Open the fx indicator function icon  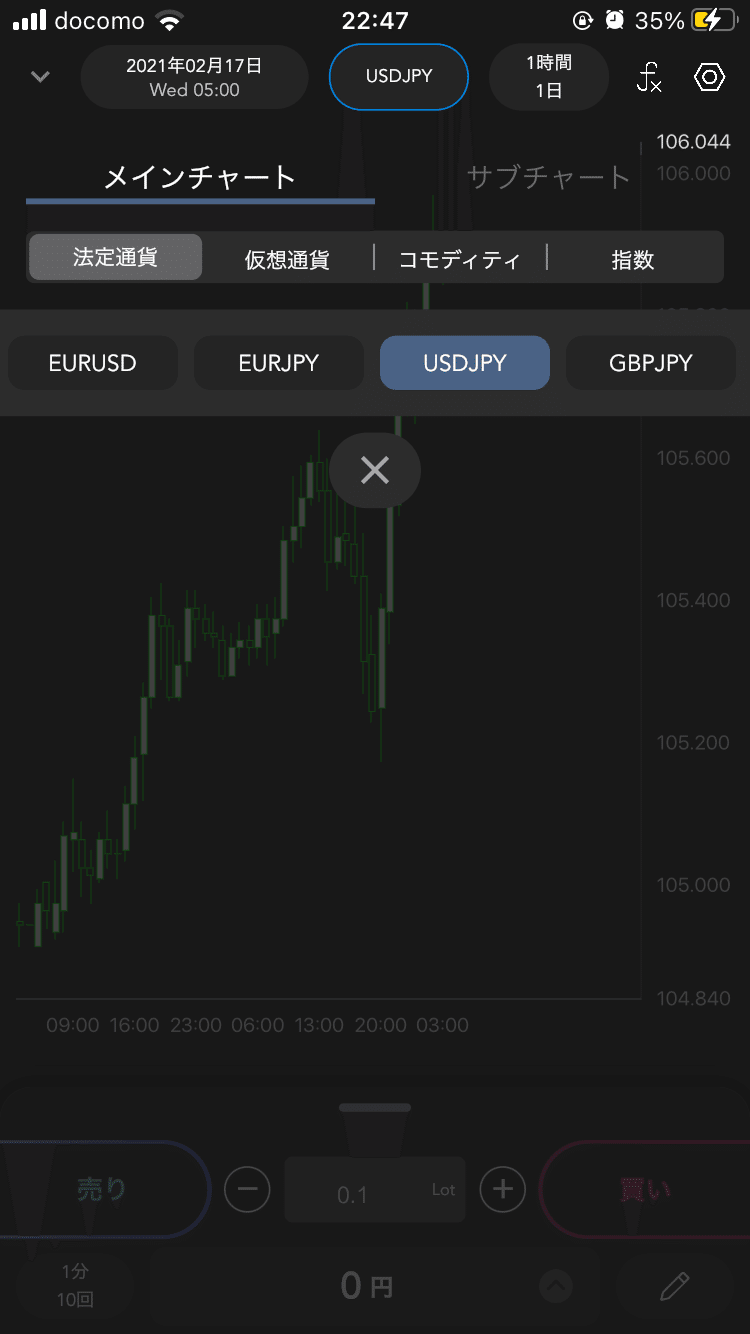coord(649,78)
